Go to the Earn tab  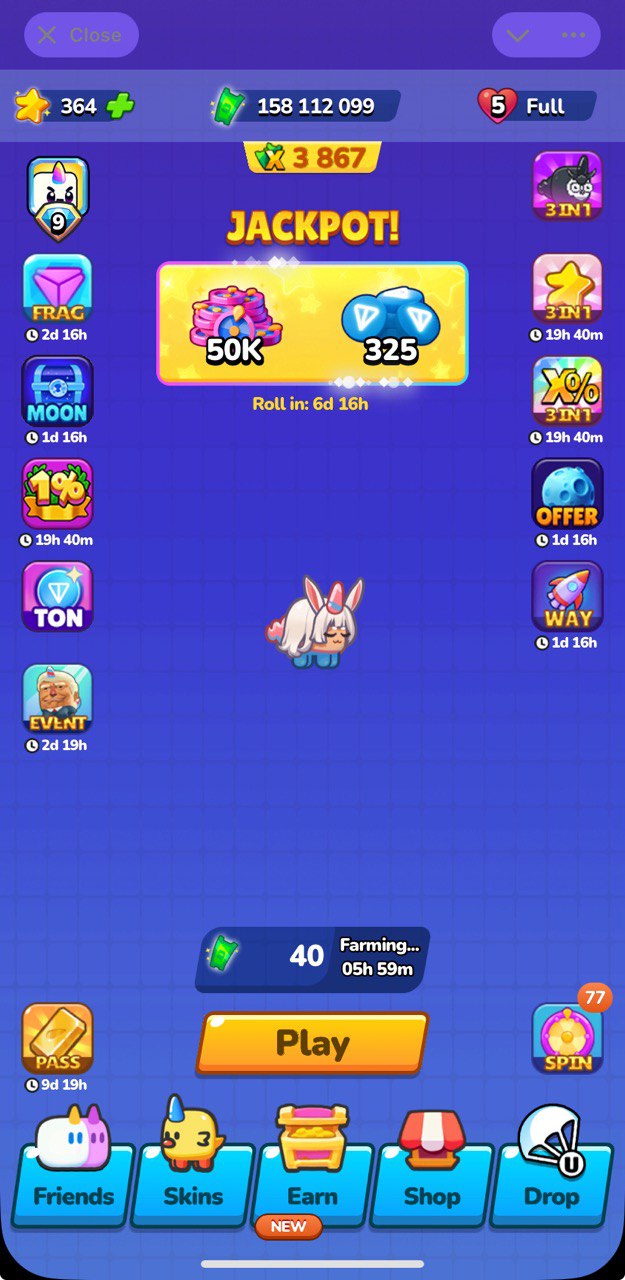[312, 1184]
